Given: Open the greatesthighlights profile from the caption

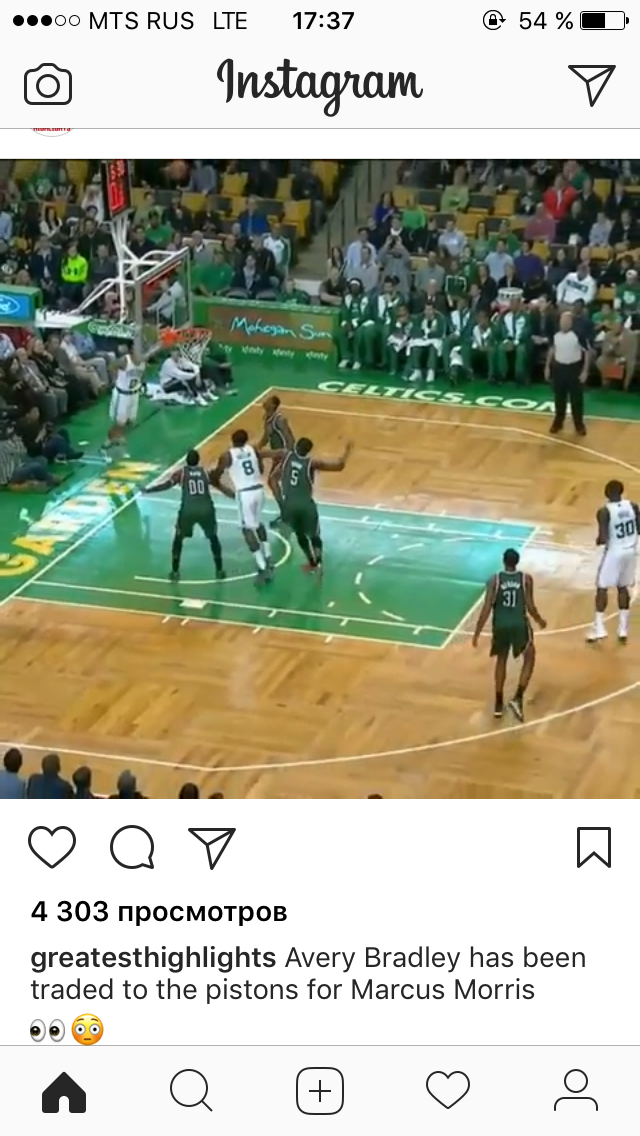Looking at the screenshot, I should pyautogui.click(x=153, y=958).
